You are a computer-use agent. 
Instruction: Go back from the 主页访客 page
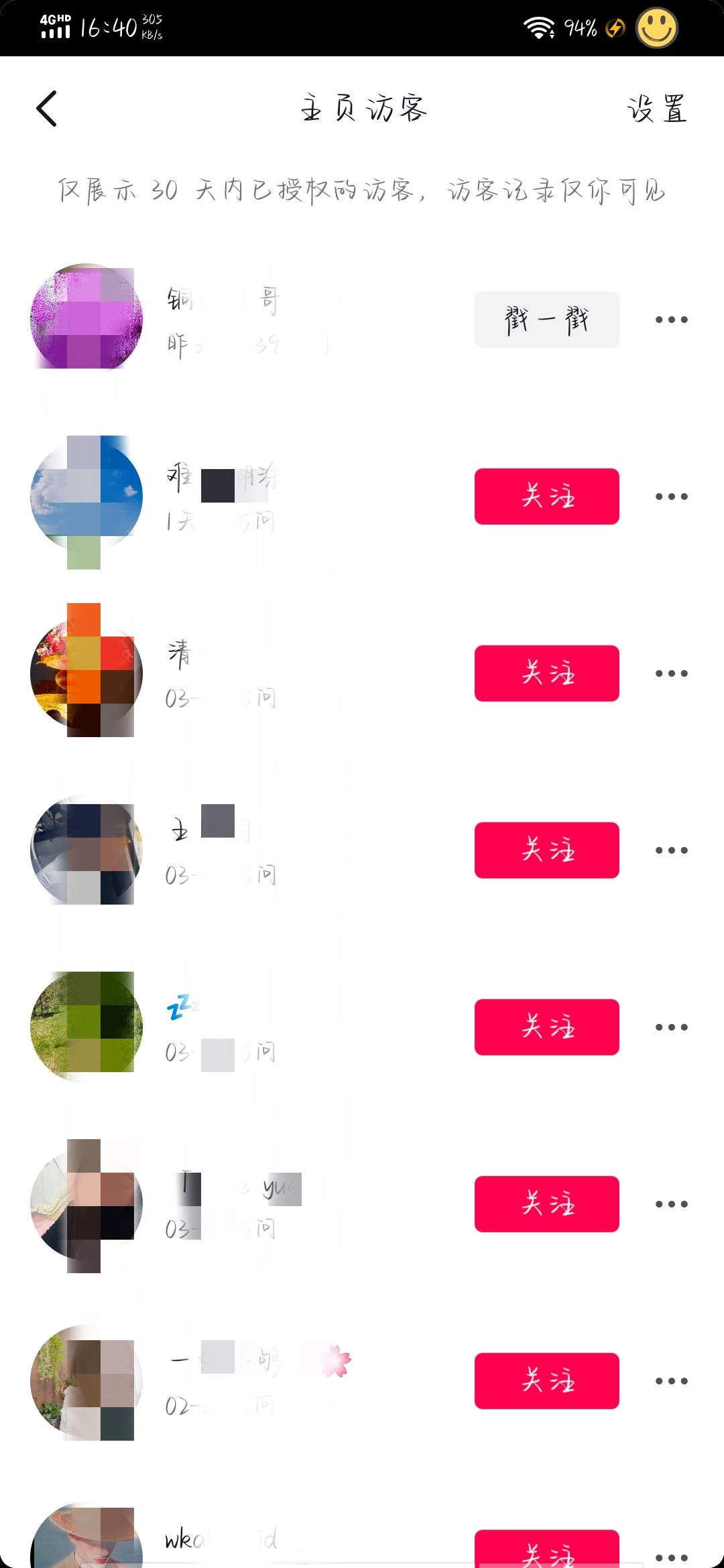coord(47,109)
